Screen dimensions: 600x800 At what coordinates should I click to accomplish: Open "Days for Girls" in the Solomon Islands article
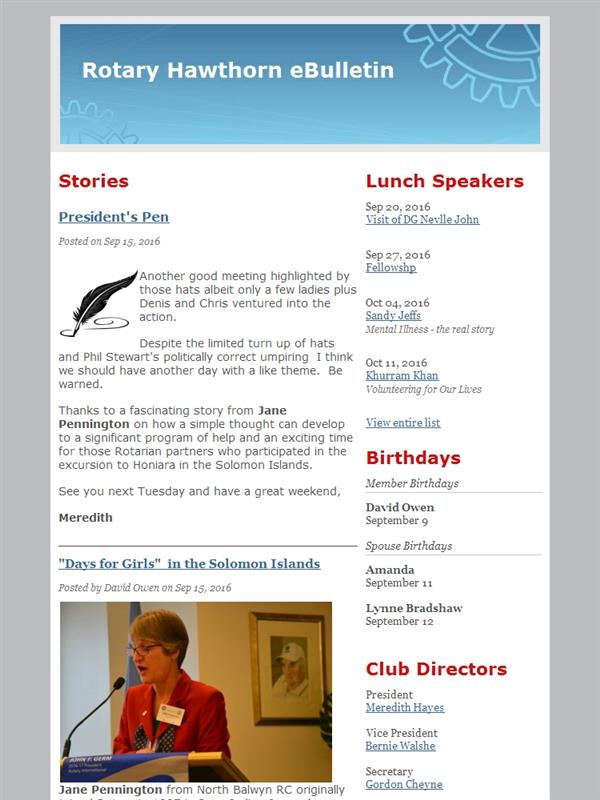[x=189, y=564]
